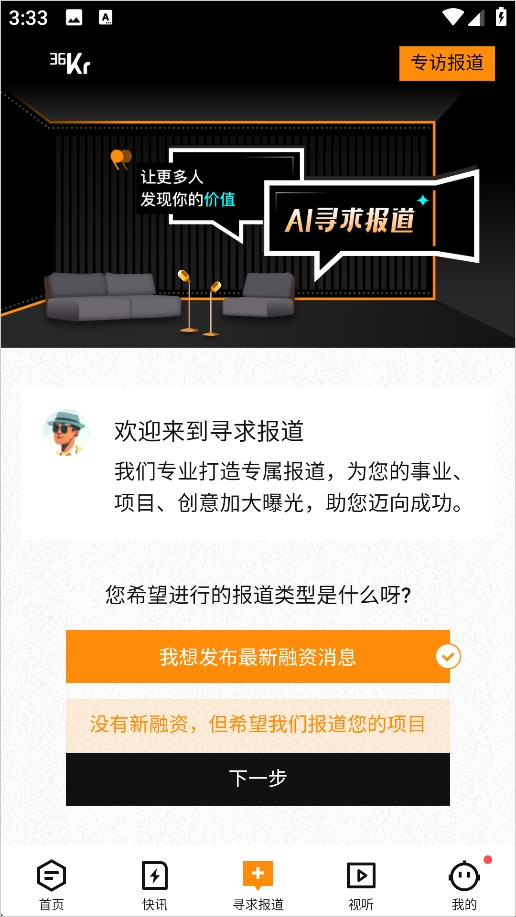Screen dimensions: 516x917
Task: Switch to the 快讯 tab
Action: pos(154,885)
